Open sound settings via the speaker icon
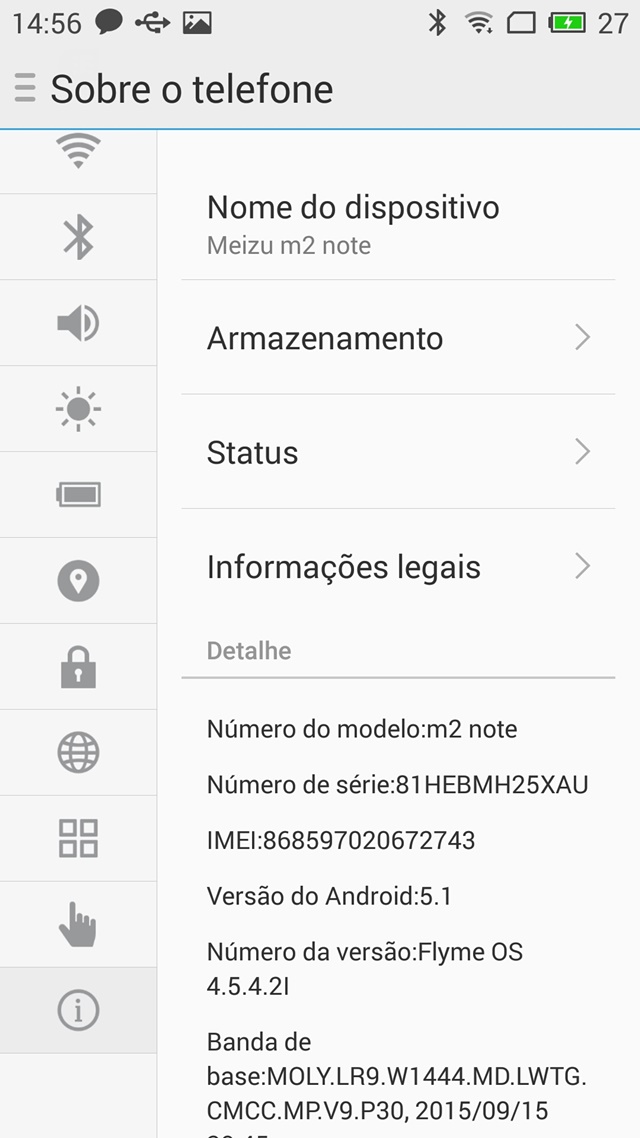 point(78,323)
